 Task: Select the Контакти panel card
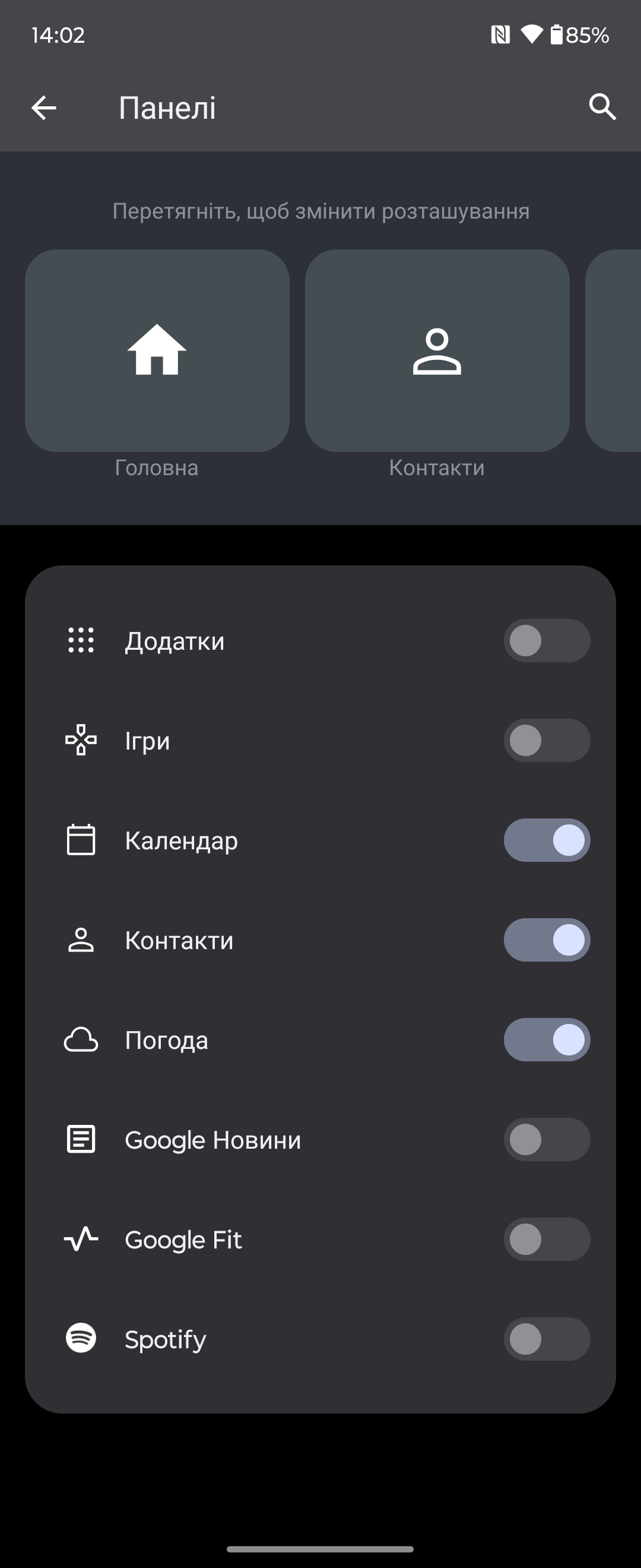(x=437, y=350)
